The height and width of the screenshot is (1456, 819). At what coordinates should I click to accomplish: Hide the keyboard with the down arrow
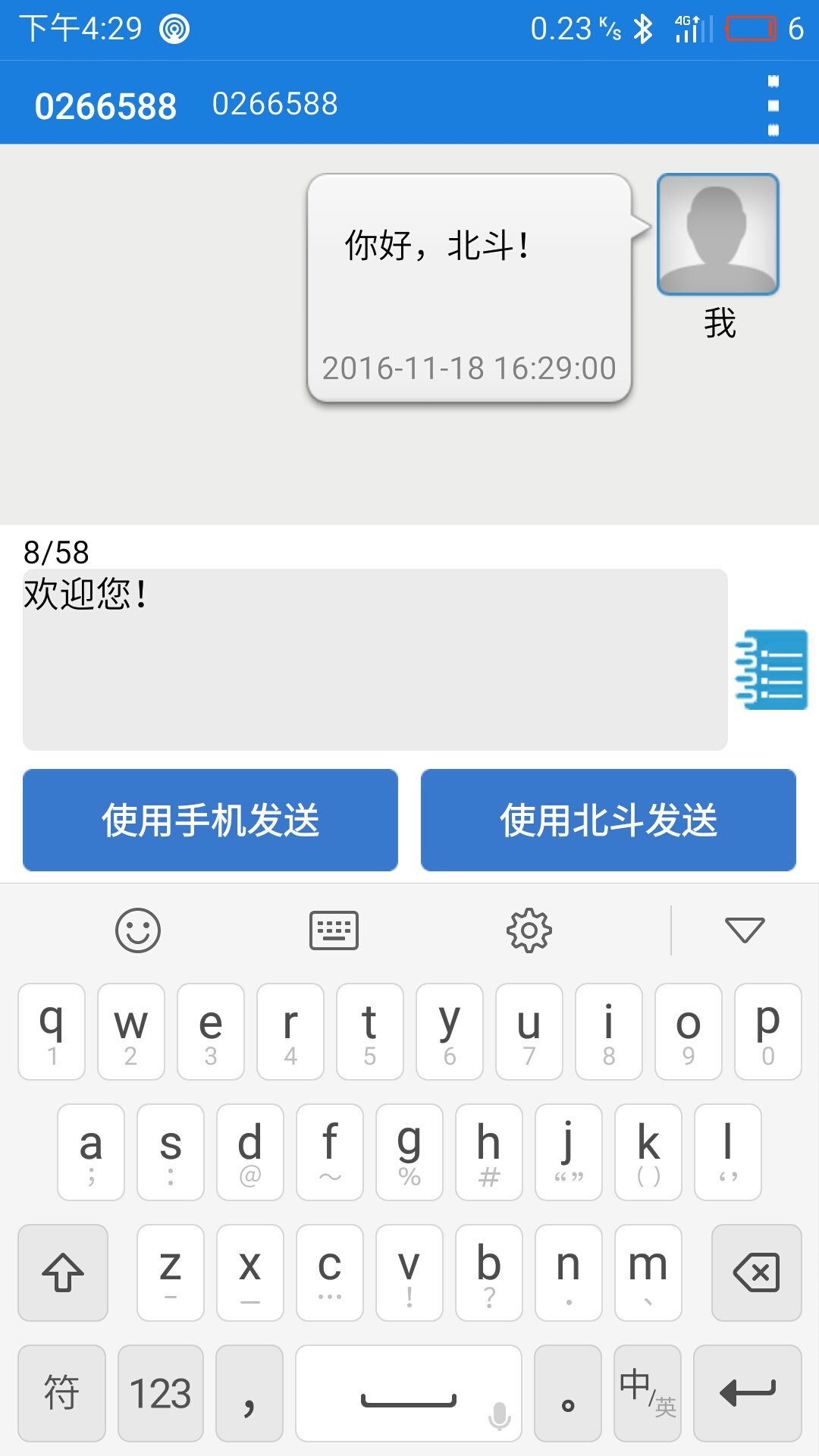745,930
